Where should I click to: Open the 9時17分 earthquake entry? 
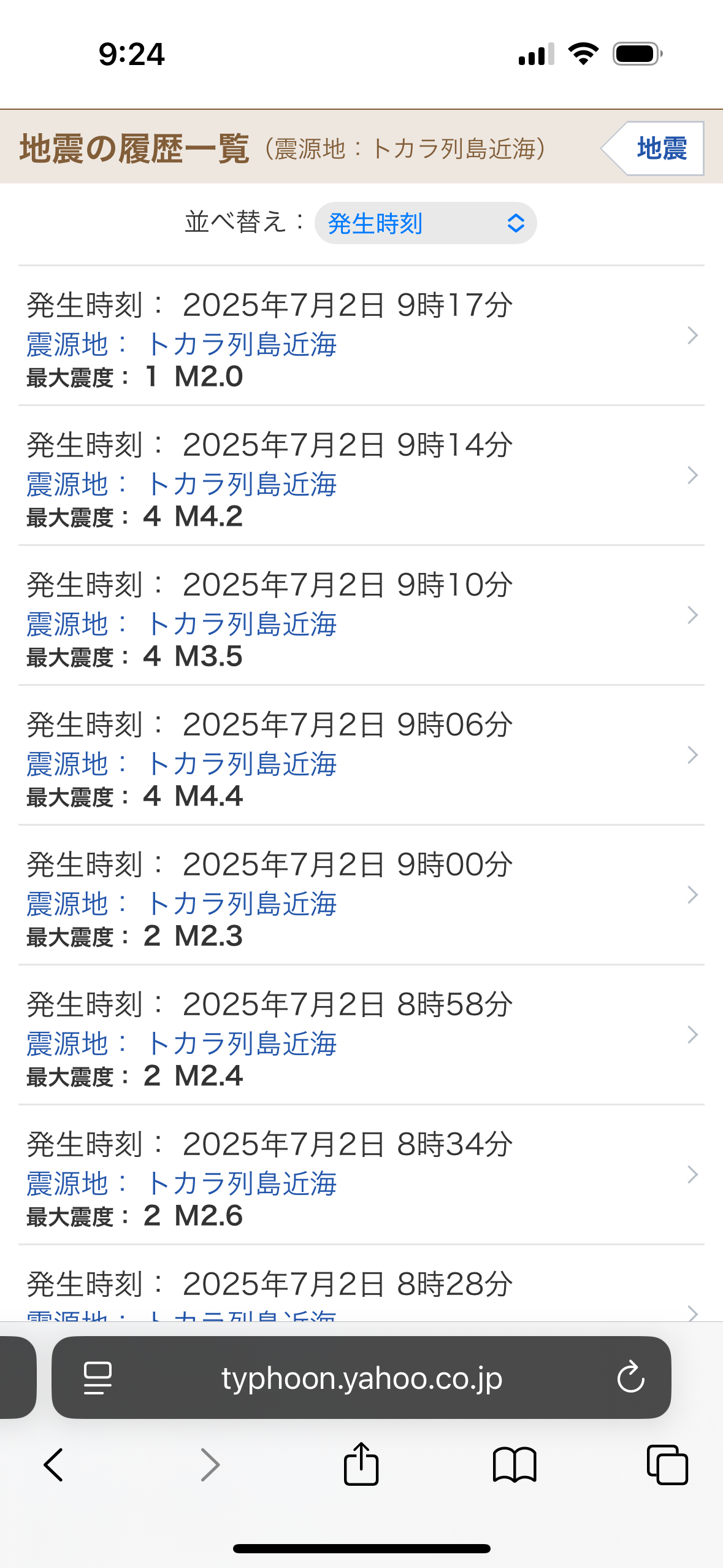click(x=361, y=336)
